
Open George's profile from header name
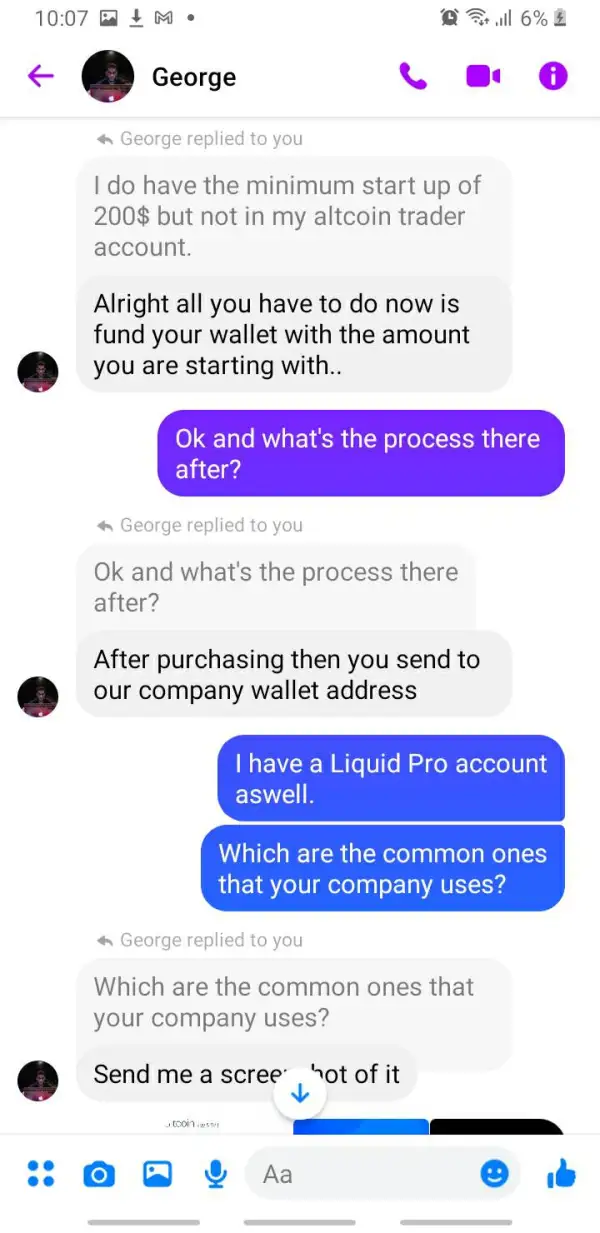click(194, 77)
